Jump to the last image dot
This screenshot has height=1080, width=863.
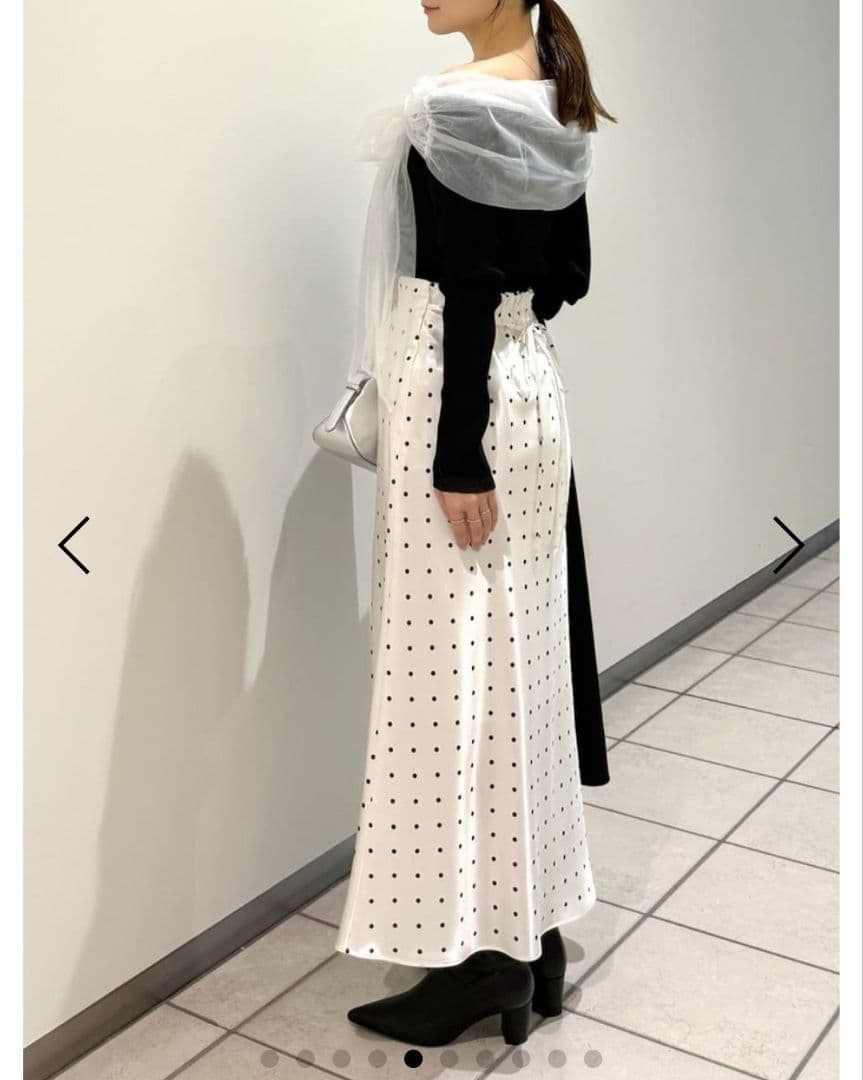pos(593,1058)
